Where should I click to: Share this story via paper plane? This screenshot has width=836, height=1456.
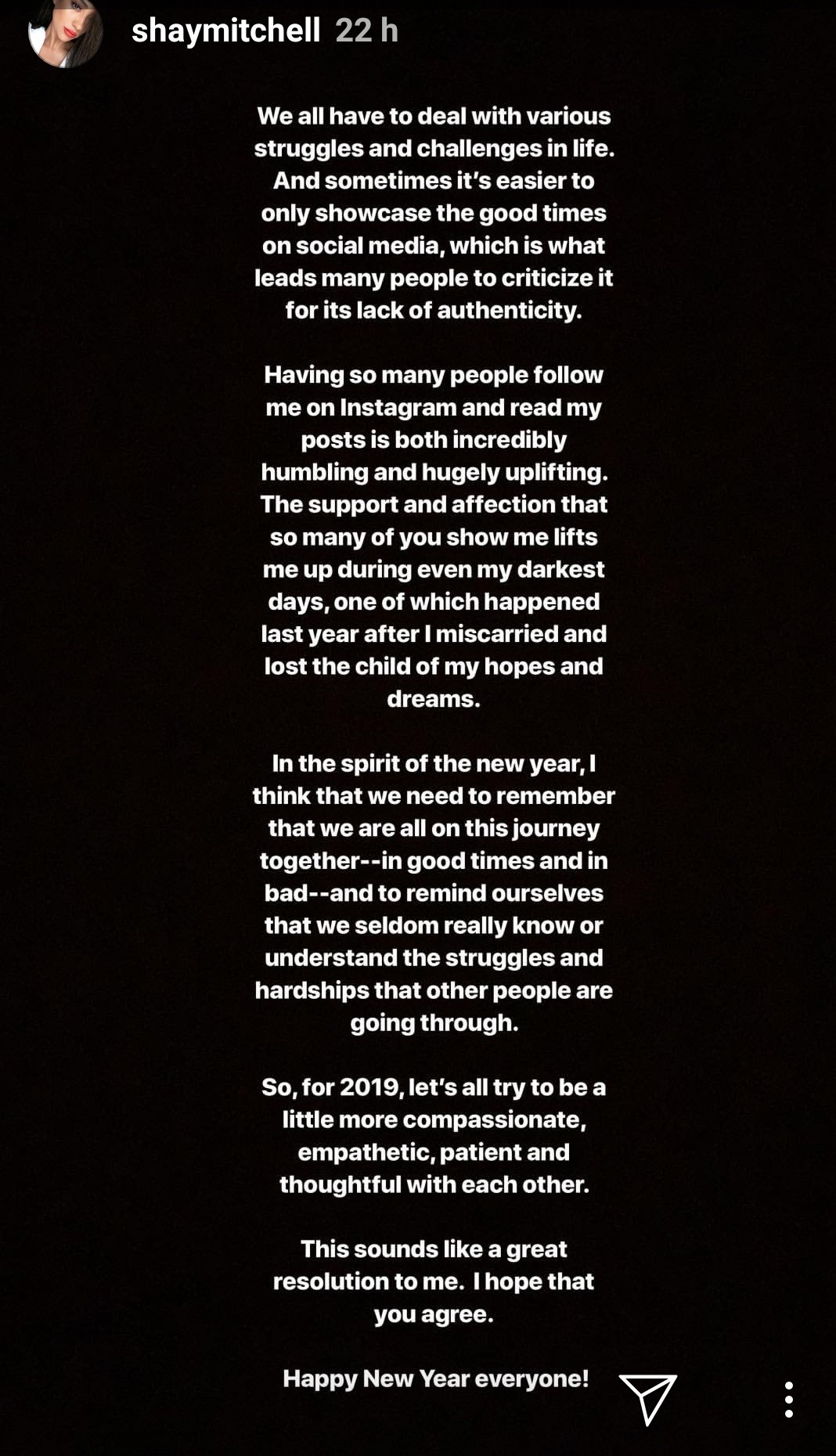(647, 1398)
